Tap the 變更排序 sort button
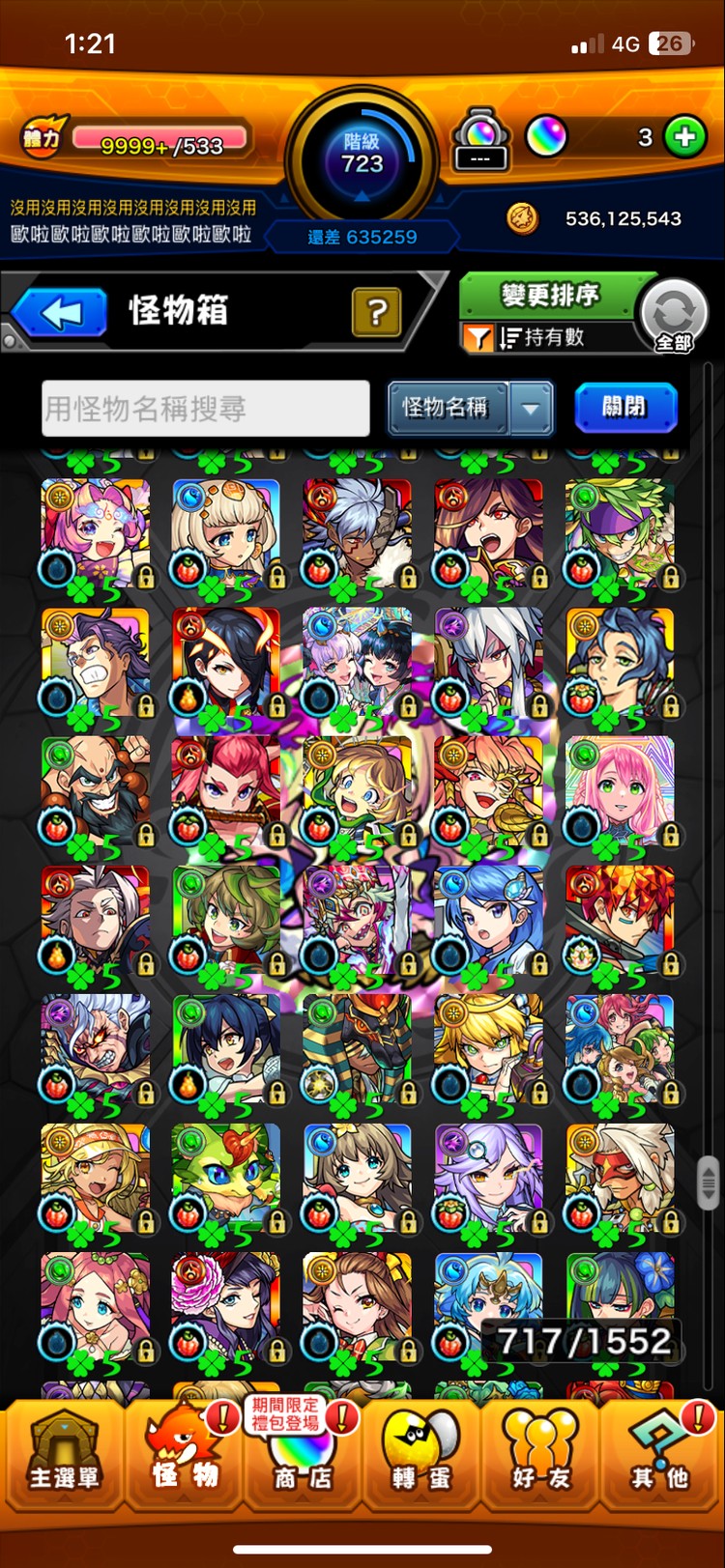 (x=549, y=295)
